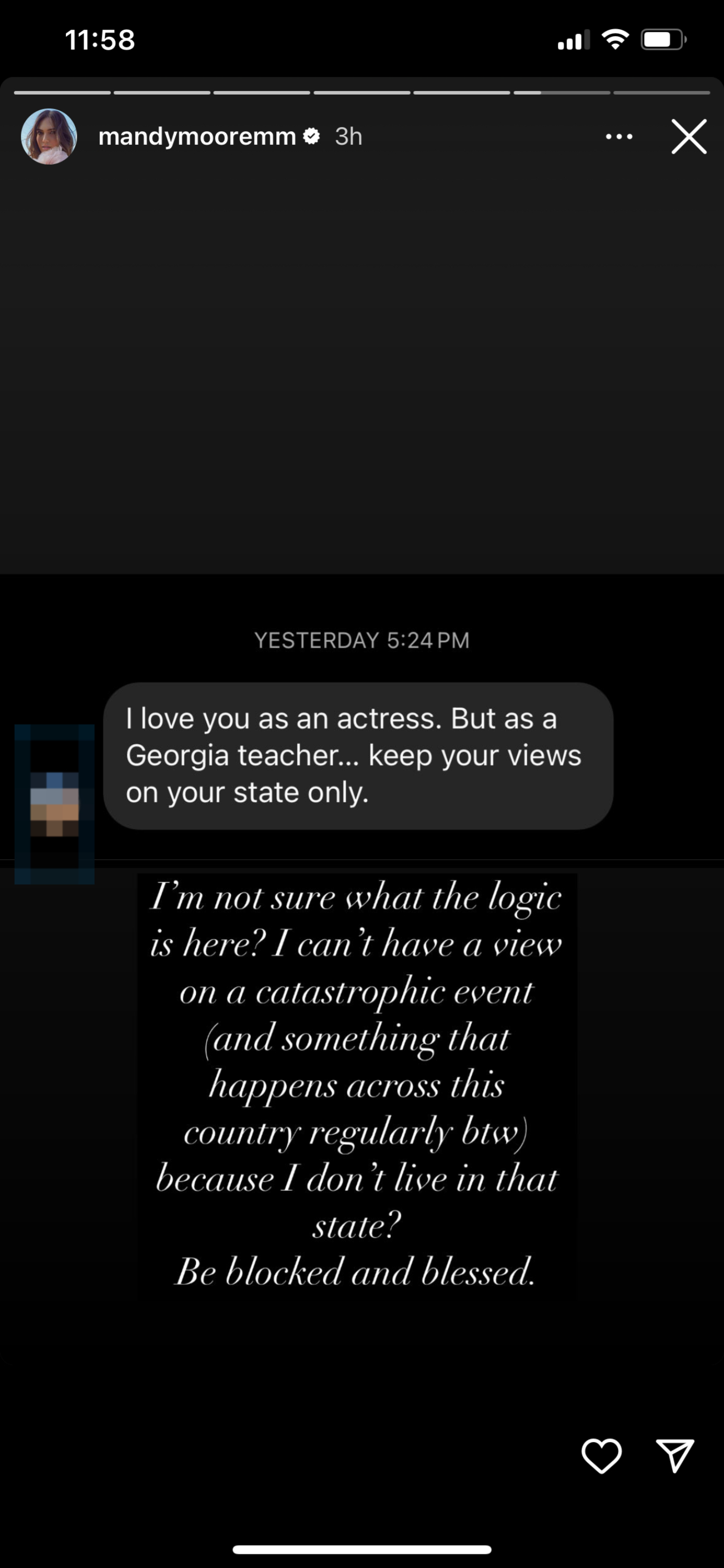724x1568 pixels.
Task: Open mandymooremm profile picture
Action: coord(49,136)
